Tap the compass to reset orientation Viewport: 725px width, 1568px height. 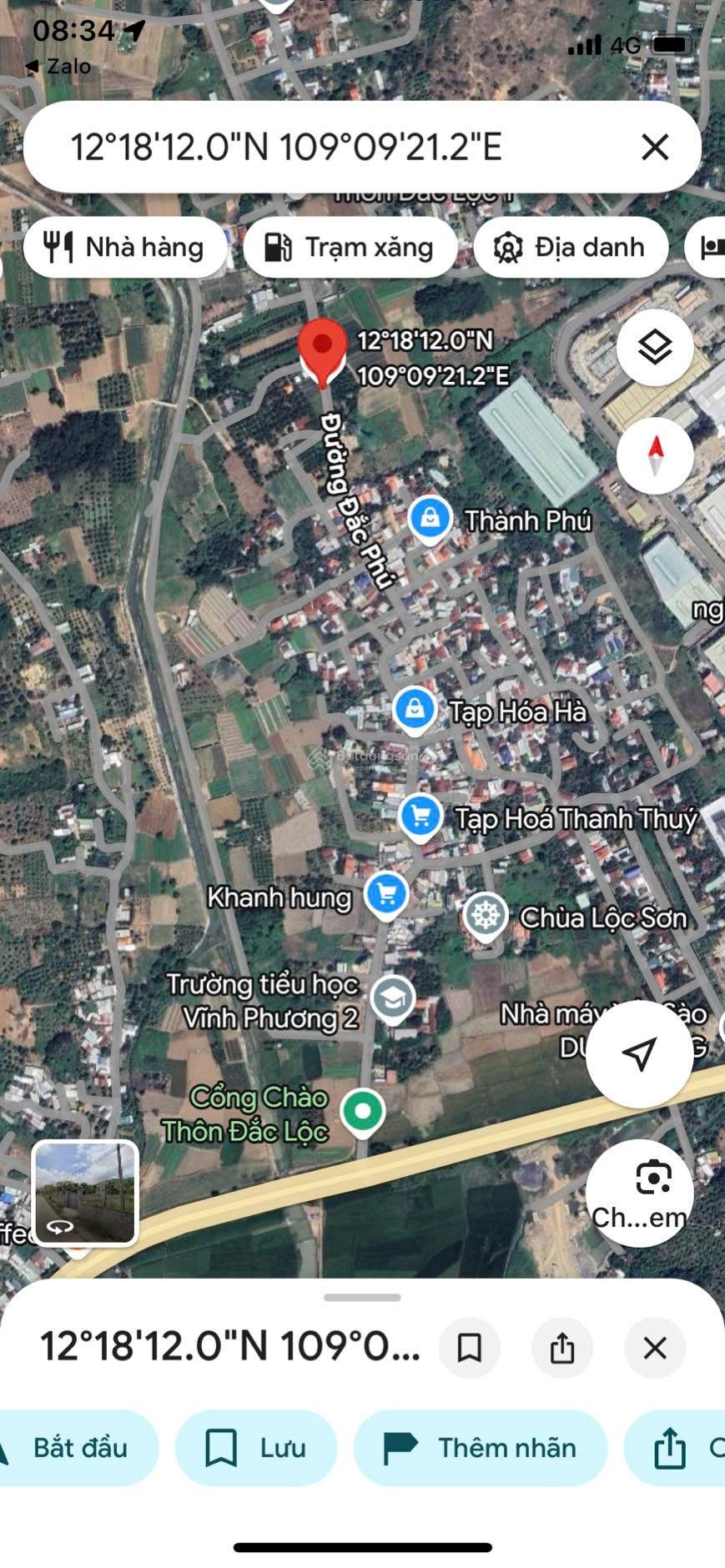point(655,455)
